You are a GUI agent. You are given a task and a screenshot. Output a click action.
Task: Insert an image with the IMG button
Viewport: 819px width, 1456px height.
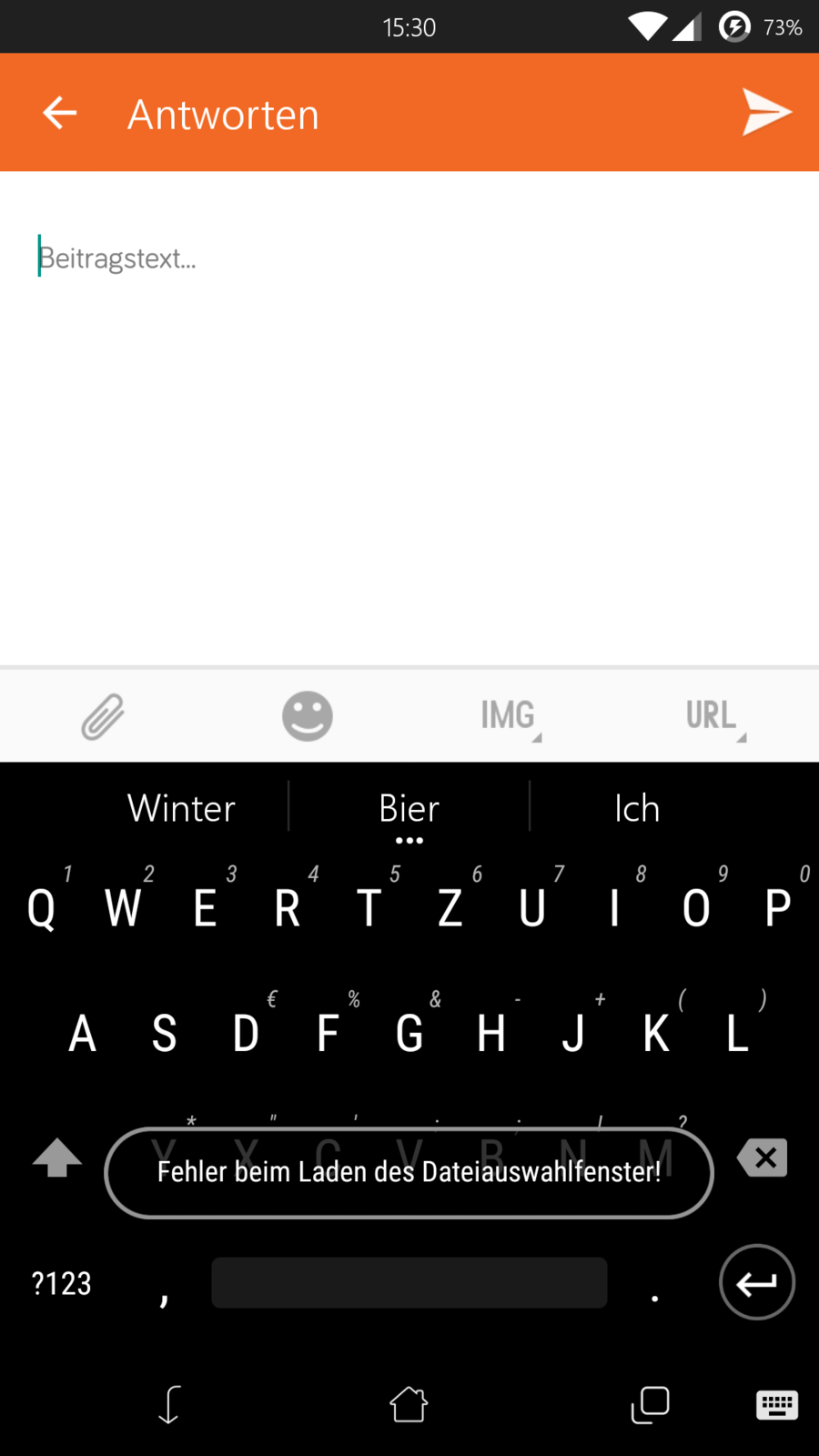(509, 716)
